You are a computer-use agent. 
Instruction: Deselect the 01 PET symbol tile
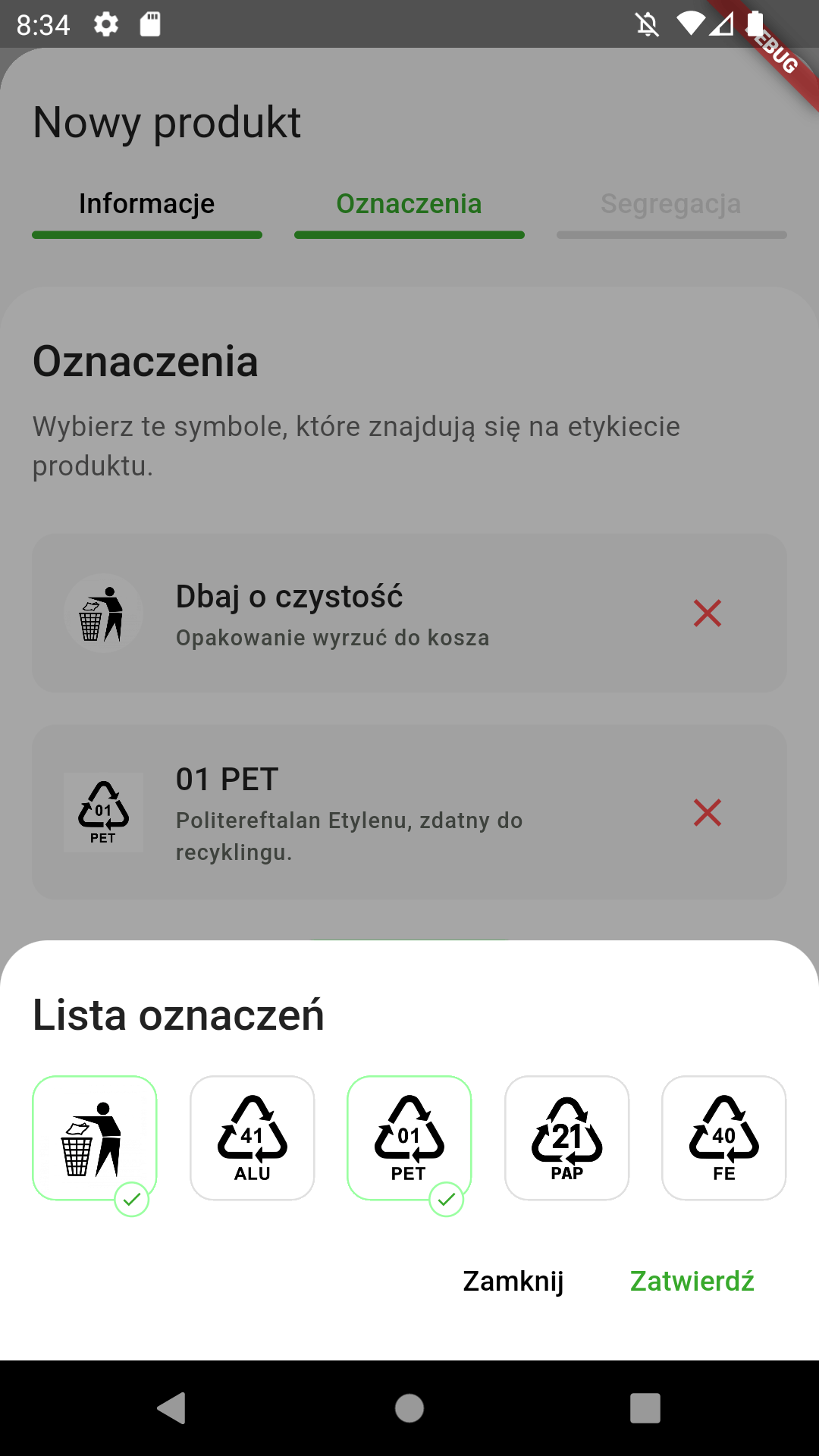[409, 1137]
